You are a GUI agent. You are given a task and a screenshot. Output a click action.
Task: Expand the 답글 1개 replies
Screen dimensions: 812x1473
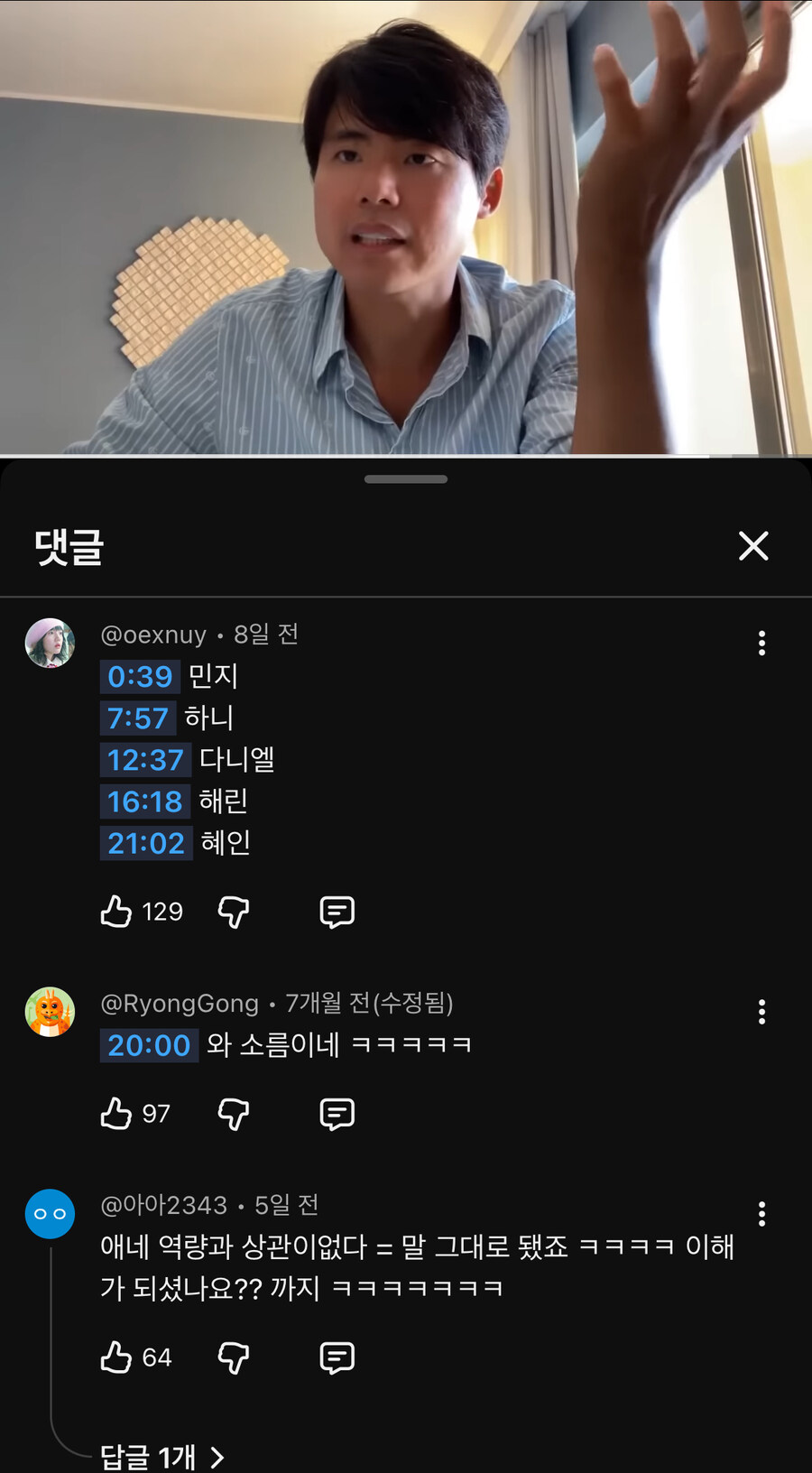coord(159,1453)
